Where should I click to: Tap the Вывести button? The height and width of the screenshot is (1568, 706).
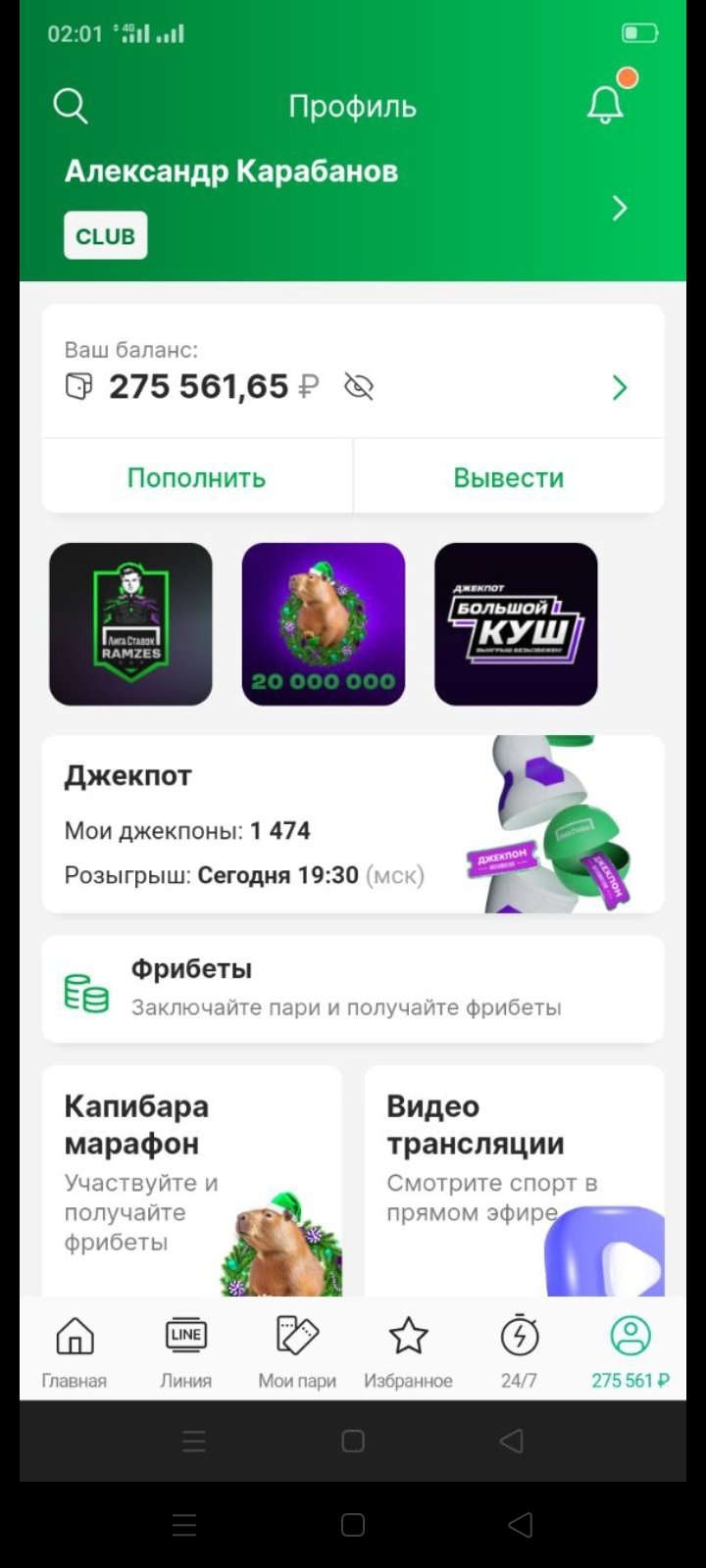point(508,477)
